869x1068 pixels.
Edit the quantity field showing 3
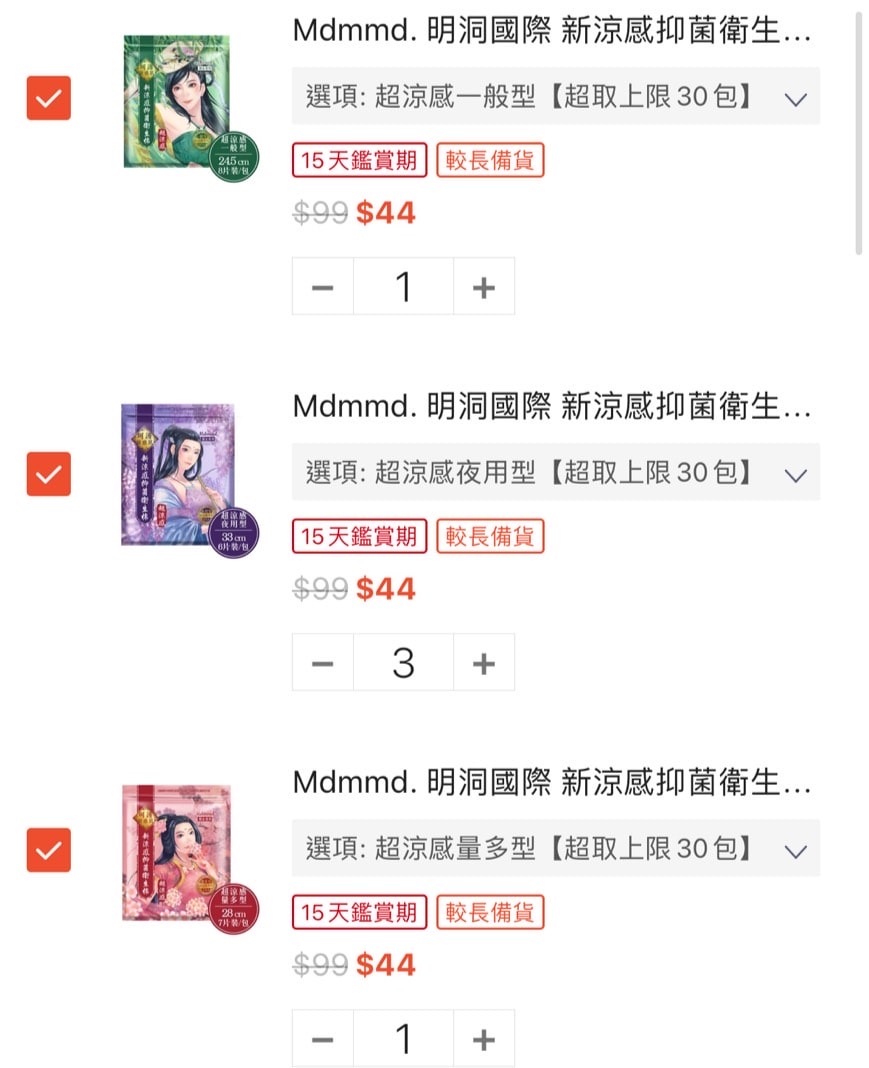pos(403,662)
